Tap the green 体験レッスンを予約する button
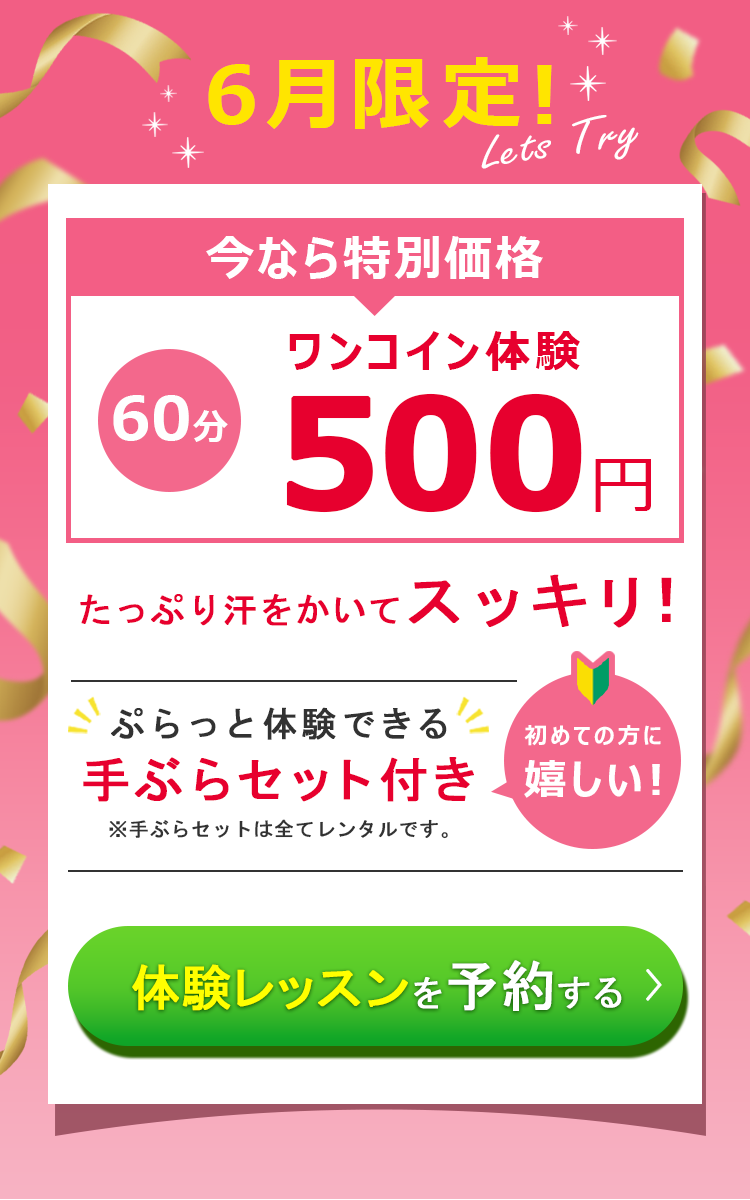This screenshot has height=1200, width=750. coord(375,986)
